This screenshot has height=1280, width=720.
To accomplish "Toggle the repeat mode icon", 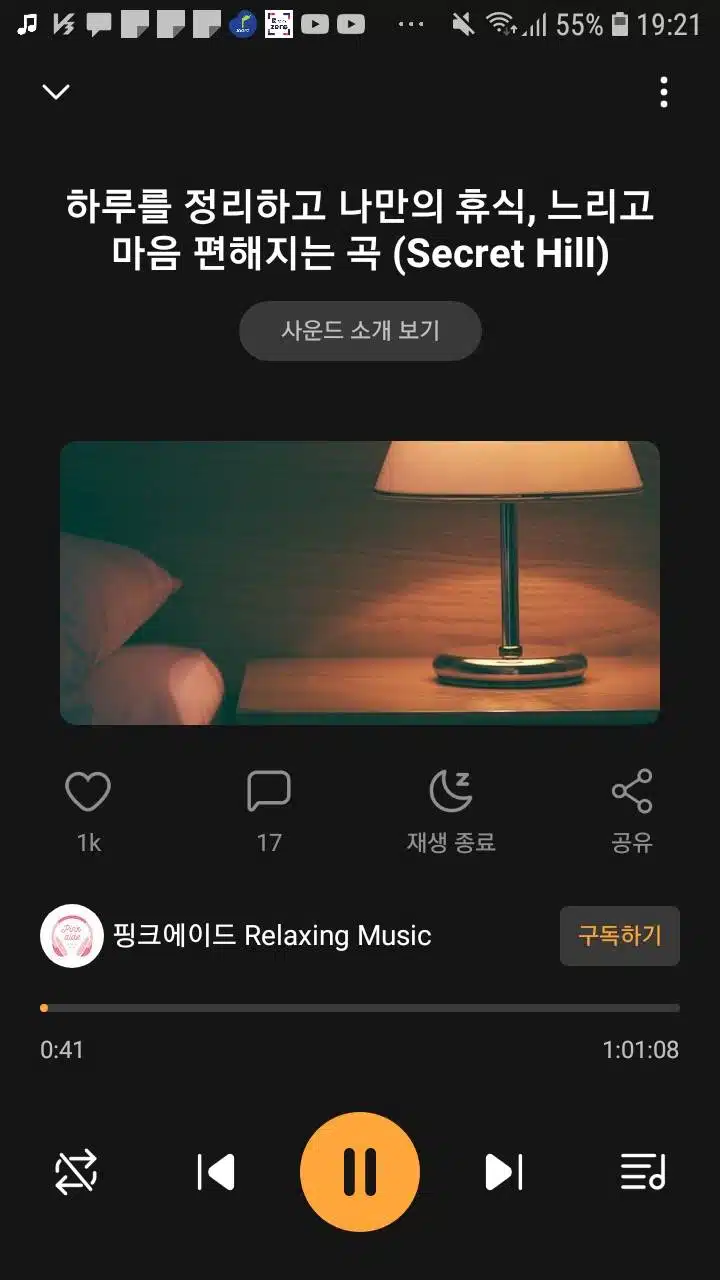I will pyautogui.click(x=76, y=1172).
